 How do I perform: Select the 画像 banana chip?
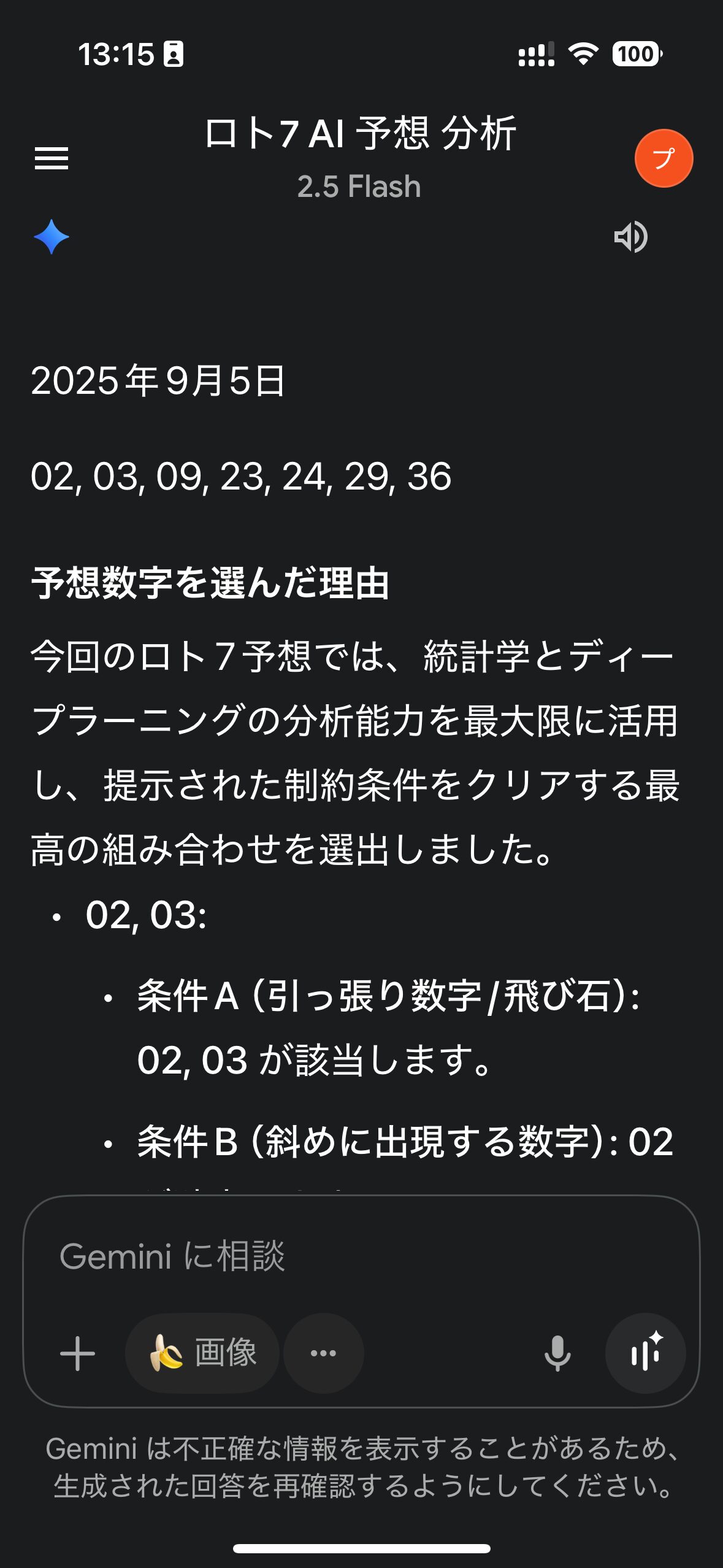(202, 1353)
